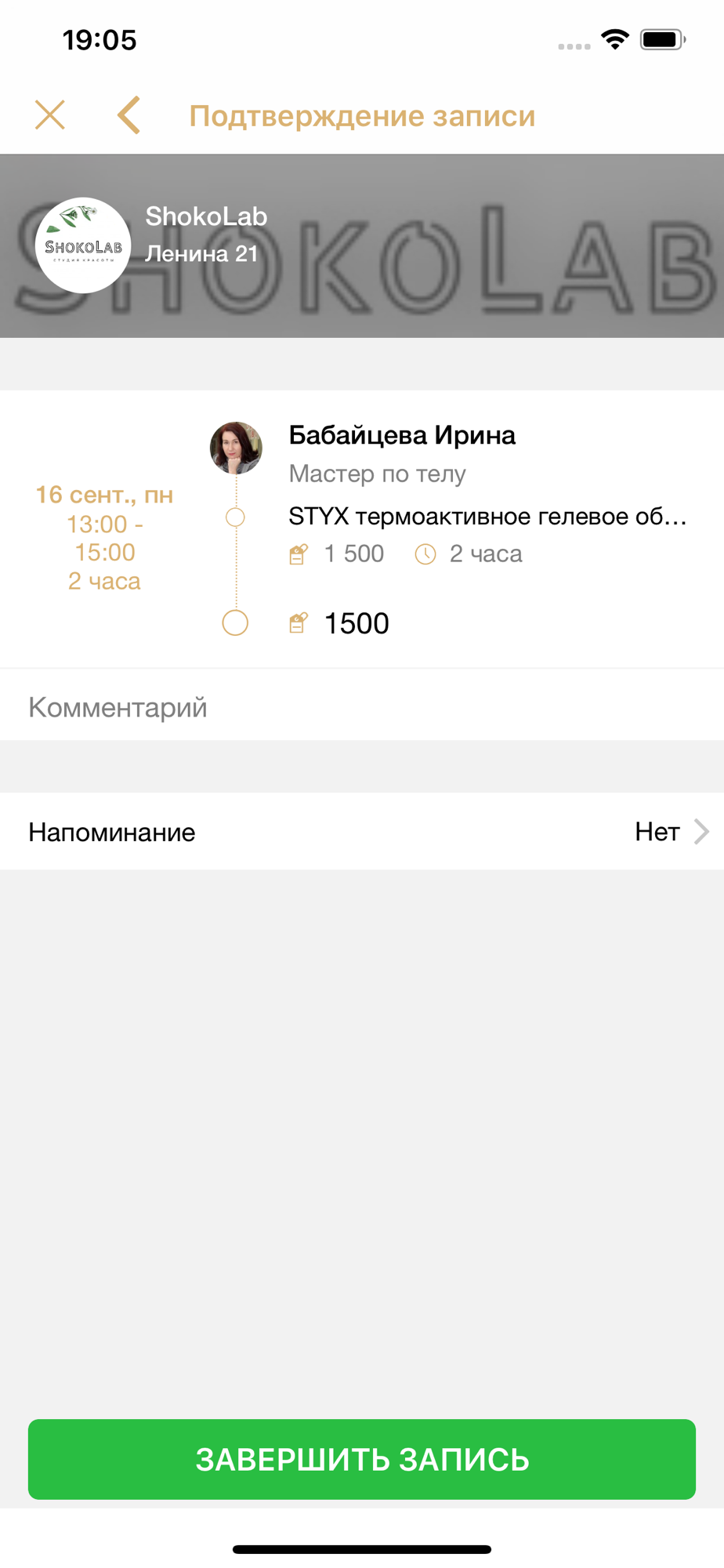724x1568 pixels.
Task: Open the ShokoLab salon header
Action: pyautogui.click(x=362, y=246)
